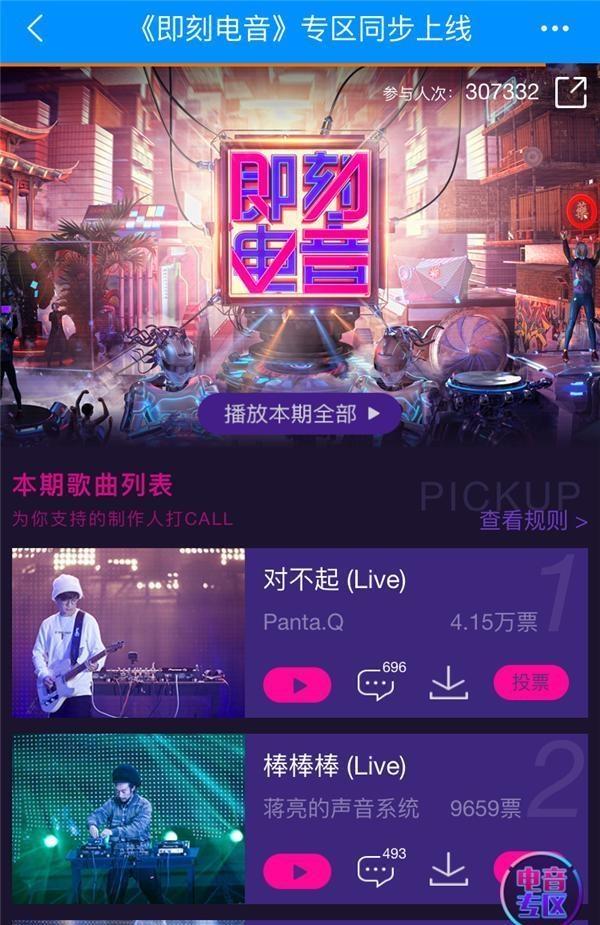Screen dimensions: 600x925
Task: Vote 投票 for 对不起 (Live)
Action: coord(531,684)
